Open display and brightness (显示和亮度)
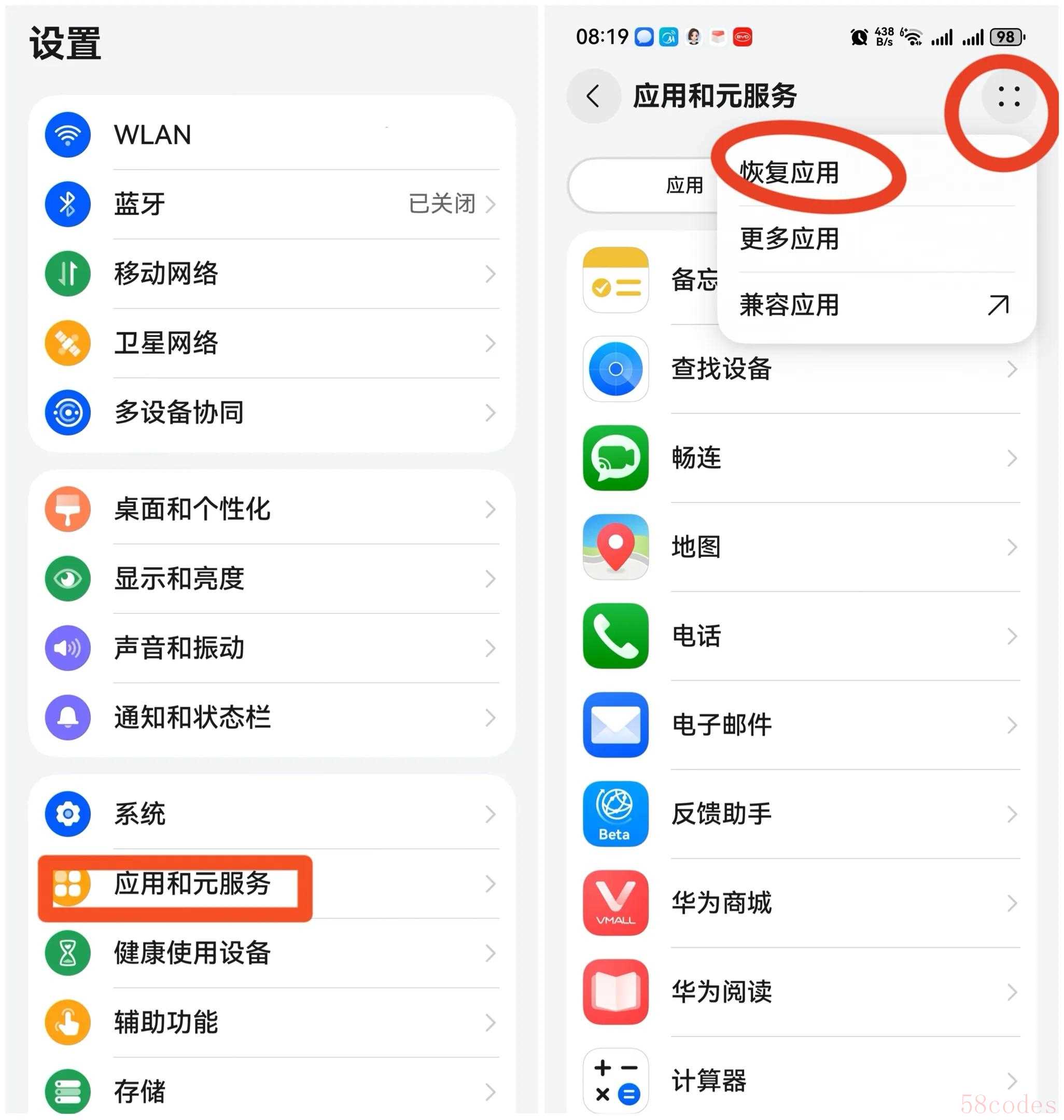The height and width of the screenshot is (1120, 1064). pos(272,579)
